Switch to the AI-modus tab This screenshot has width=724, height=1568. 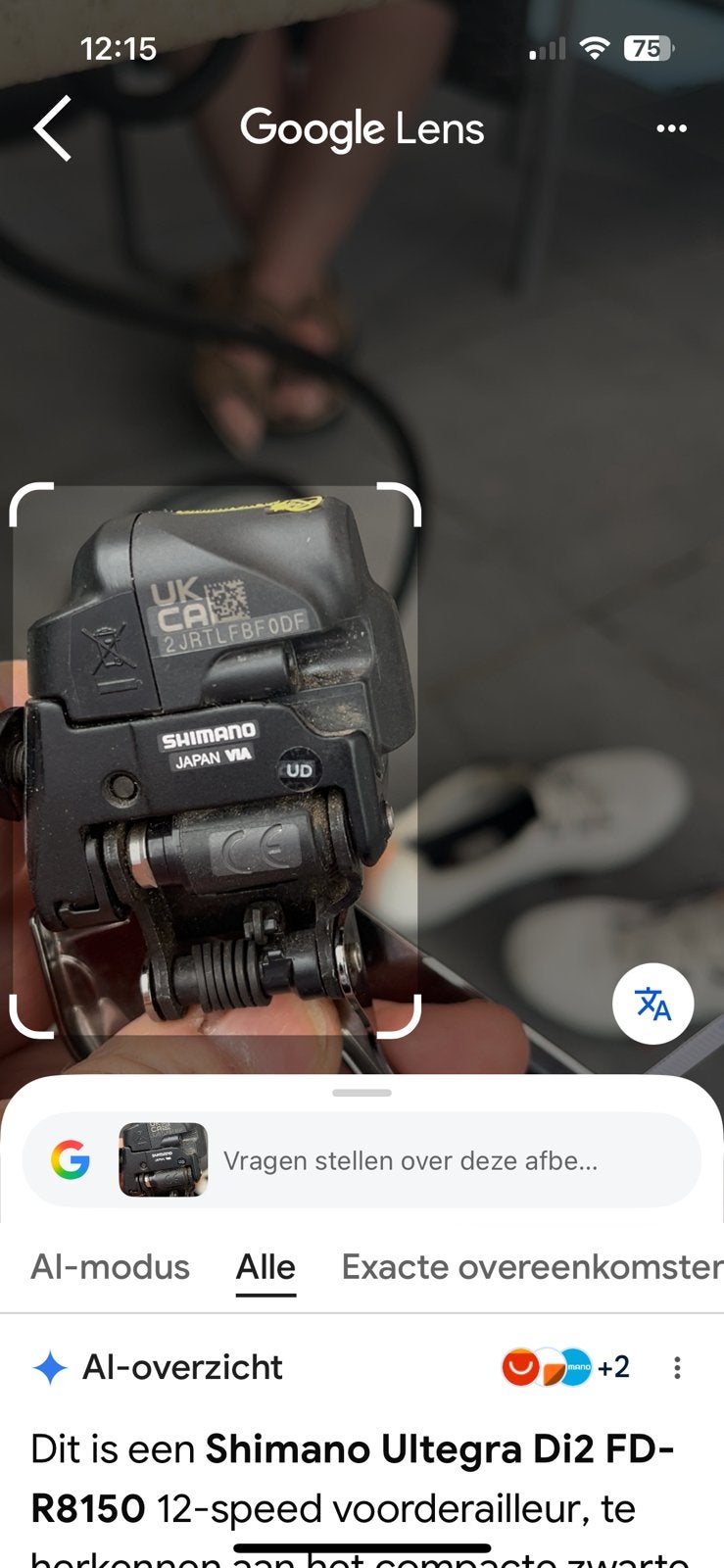[110, 1267]
